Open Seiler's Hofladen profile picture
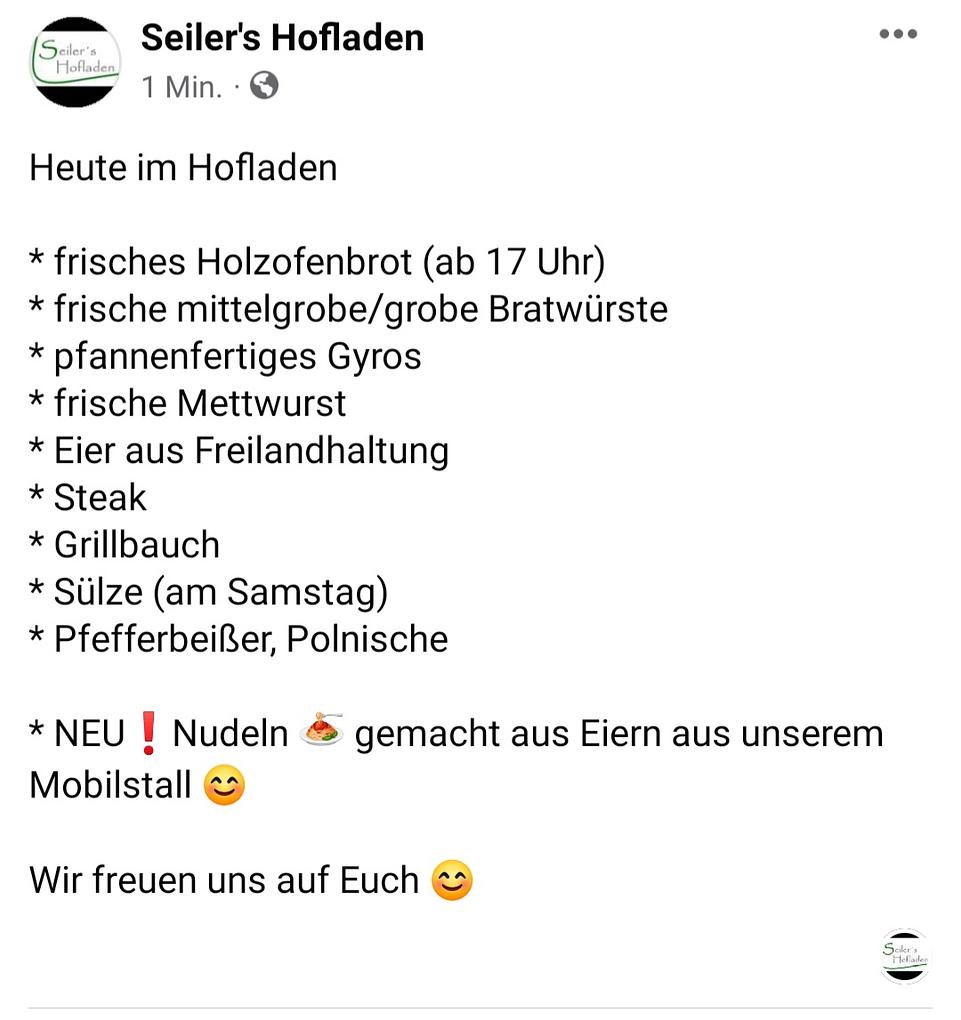This screenshot has width=961, height=1020. coord(76,62)
